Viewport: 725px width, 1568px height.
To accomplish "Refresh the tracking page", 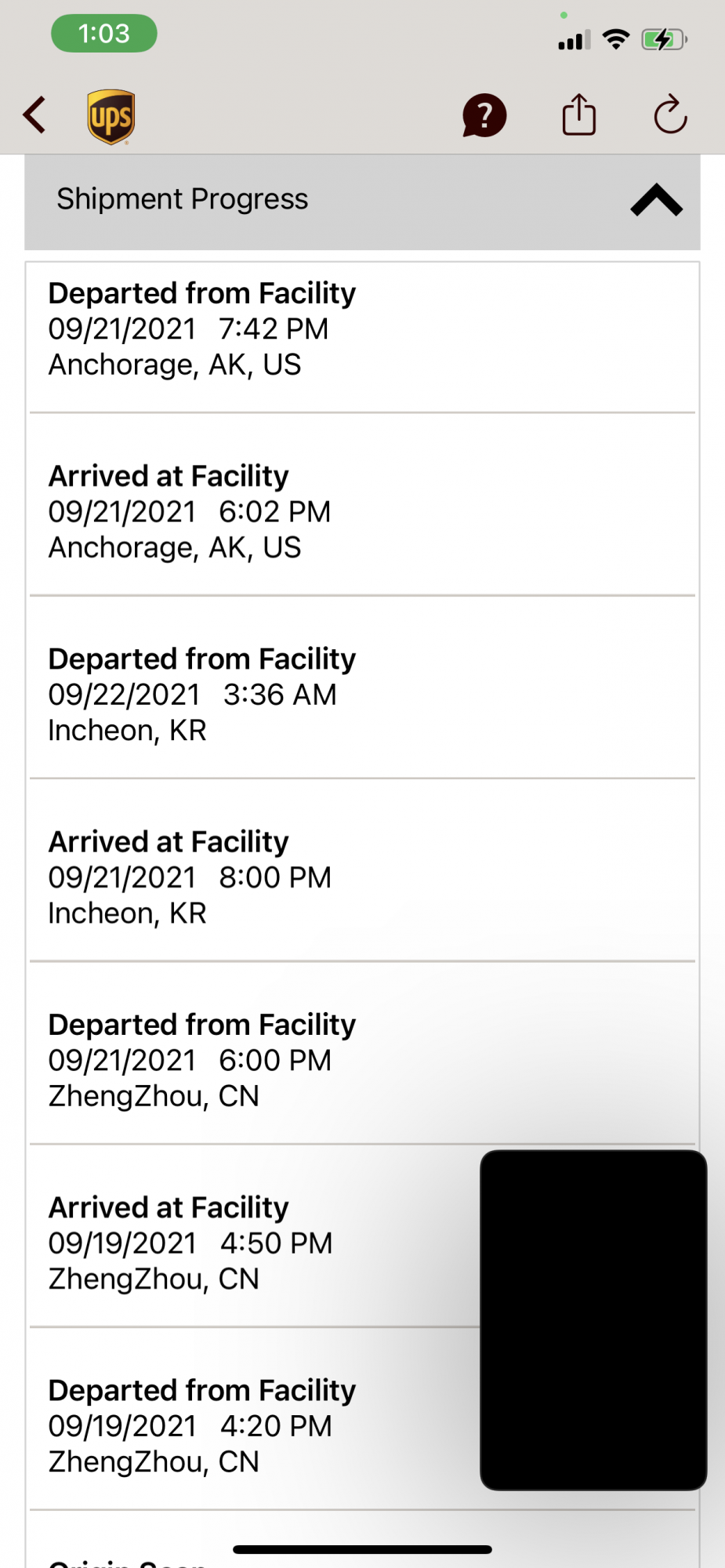I will click(670, 115).
